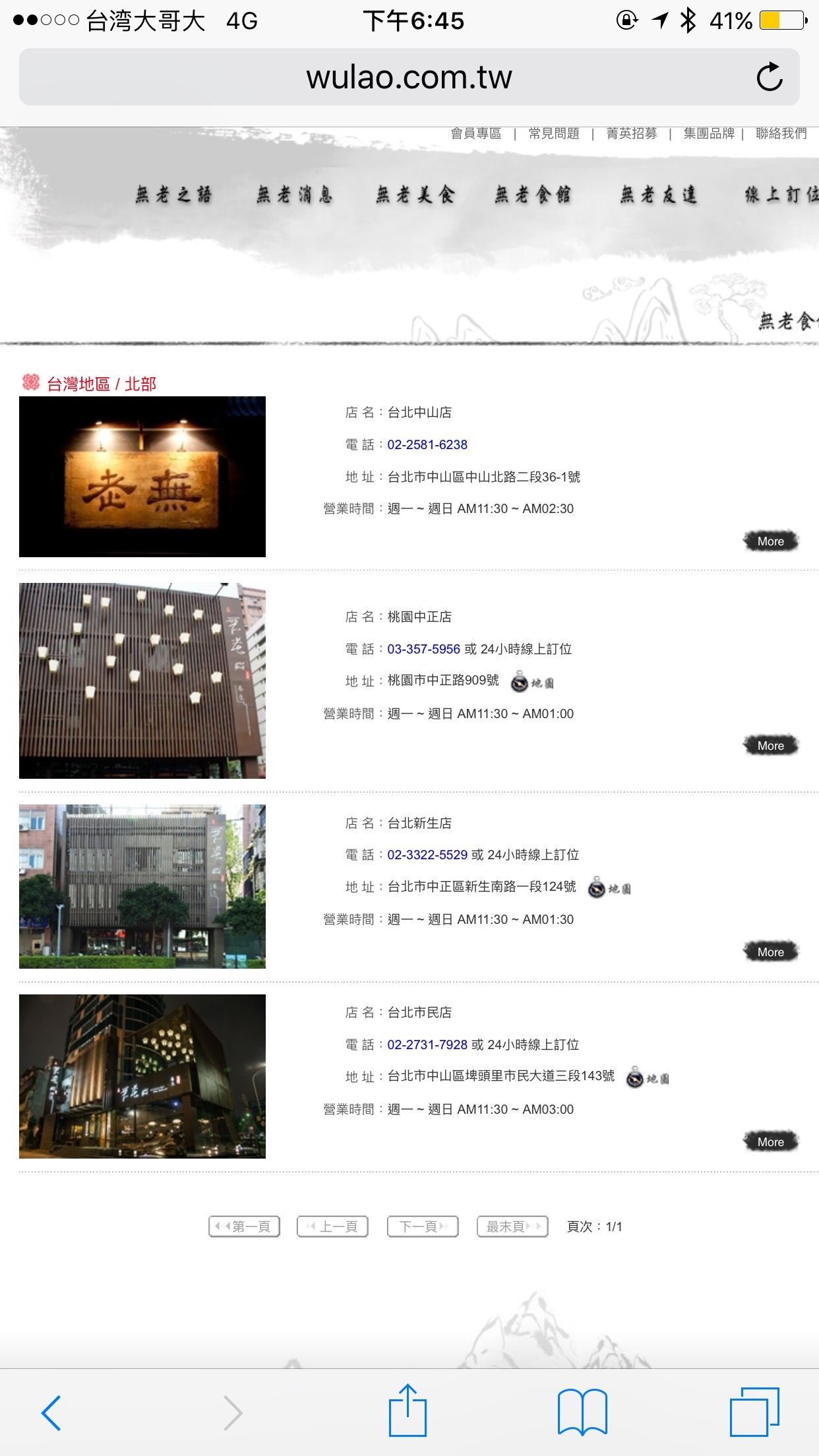The width and height of the screenshot is (819, 1456).
Task: Open the 無老消息 menu item
Action: tap(295, 195)
